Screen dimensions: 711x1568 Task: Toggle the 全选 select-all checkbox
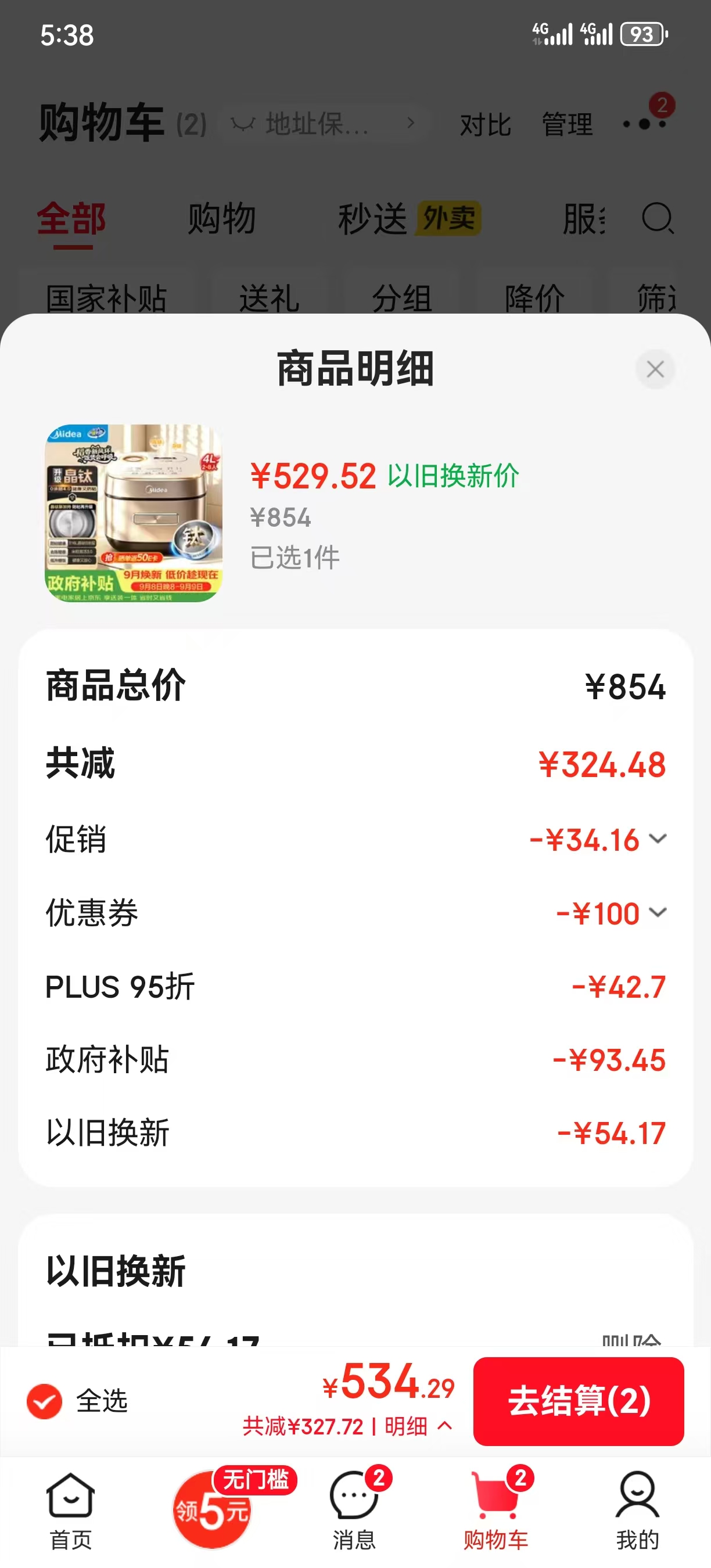(x=44, y=1401)
